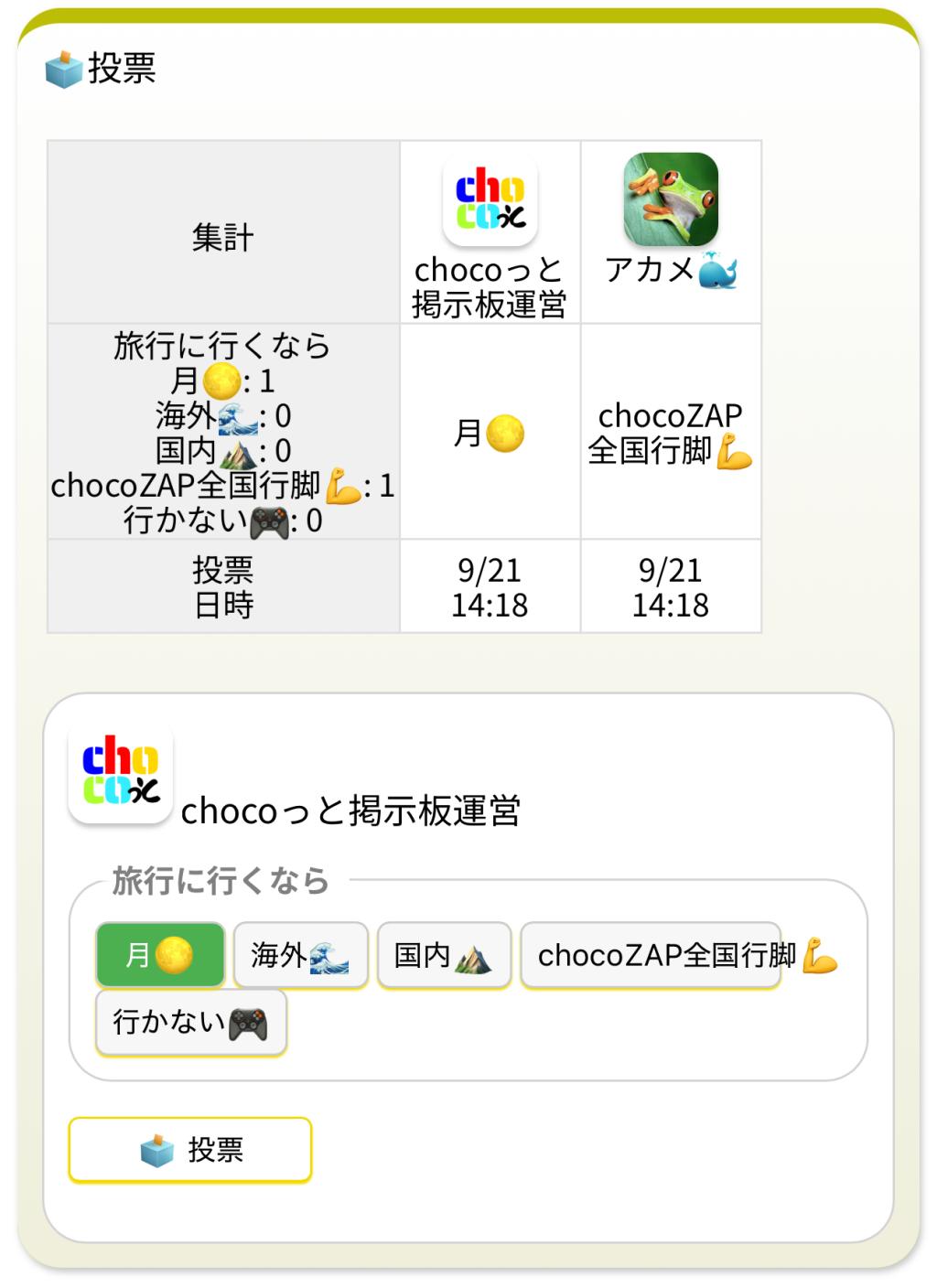The image size is (937, 1288).
Task: Select the 月 moon option
Action: 160,955
